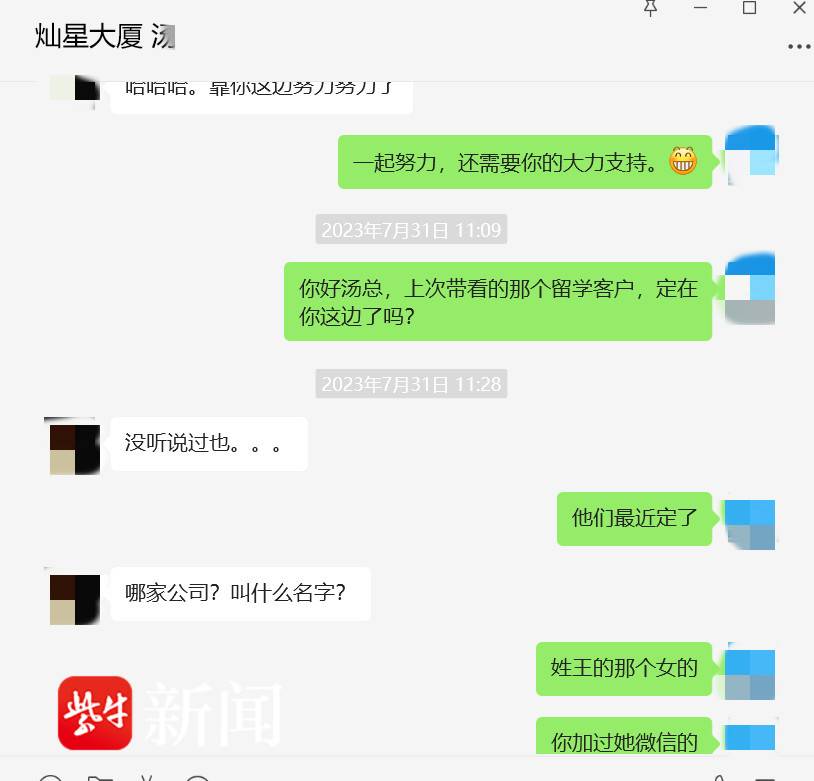Open contact avatar beside 没听说过也 message
The height and width of the screenshot is (781, 814).
pyautogui.click(x=72, y=446)
